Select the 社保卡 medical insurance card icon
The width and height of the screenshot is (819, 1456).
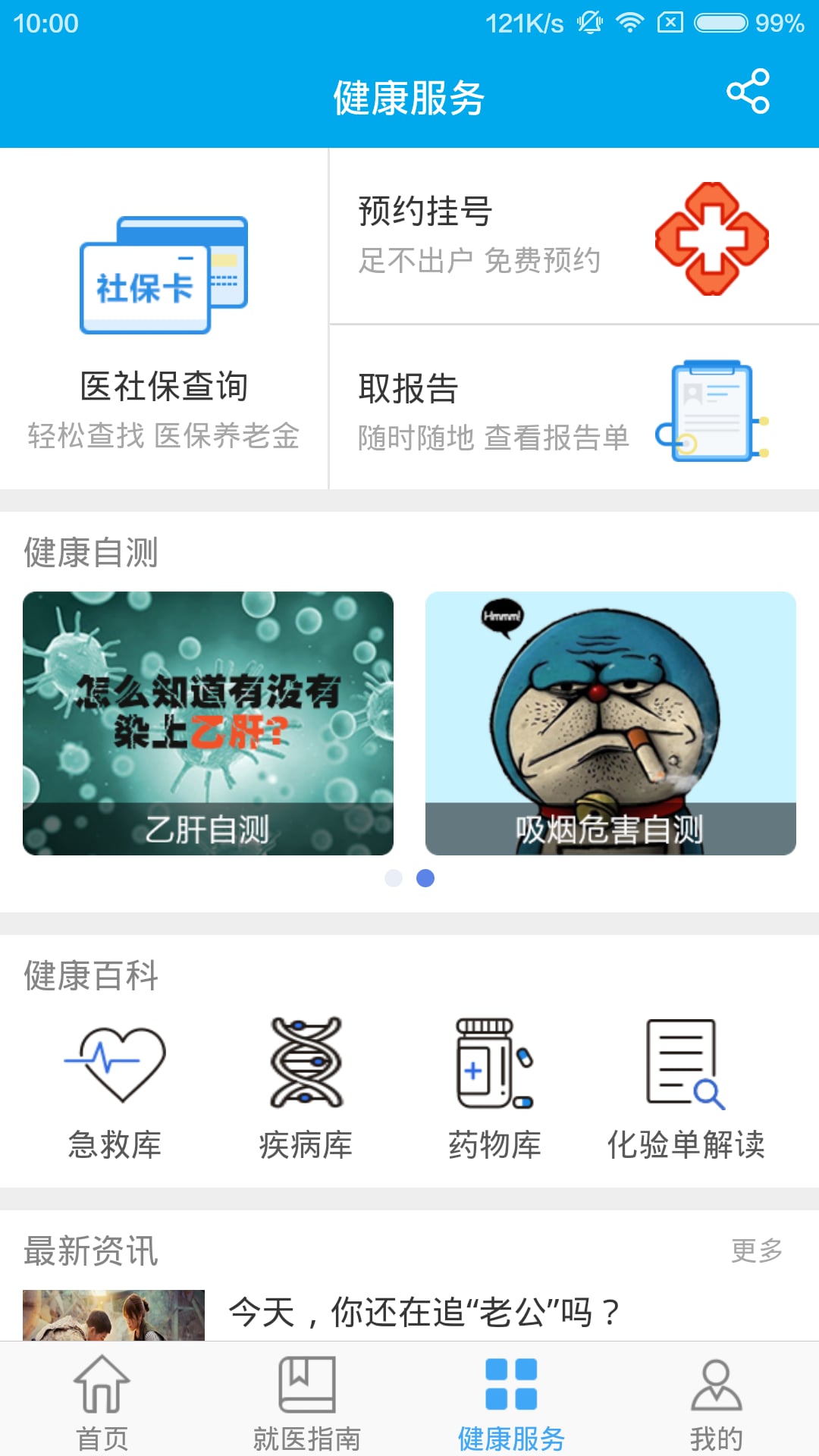[163, 275]
